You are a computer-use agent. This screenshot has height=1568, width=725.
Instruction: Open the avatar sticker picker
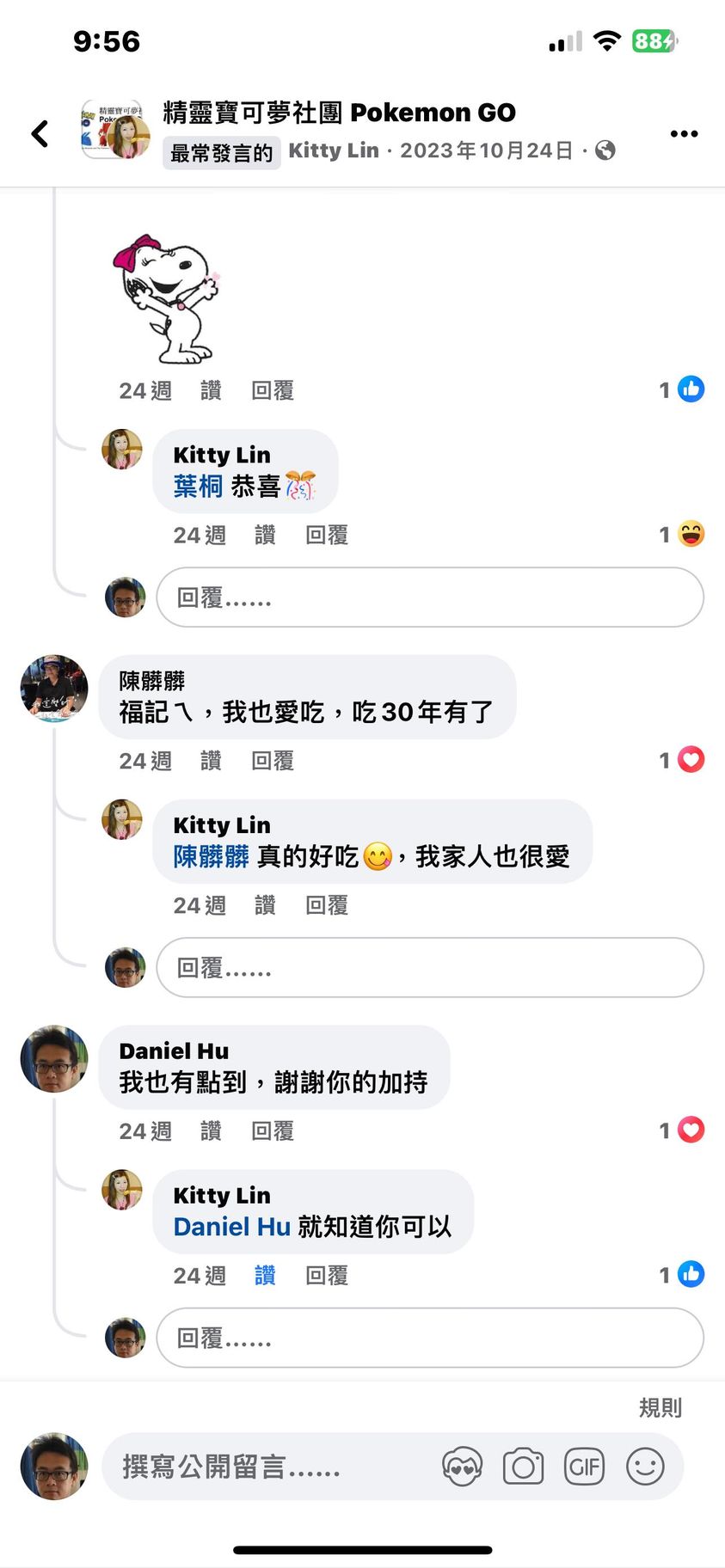coord(462,1467)
